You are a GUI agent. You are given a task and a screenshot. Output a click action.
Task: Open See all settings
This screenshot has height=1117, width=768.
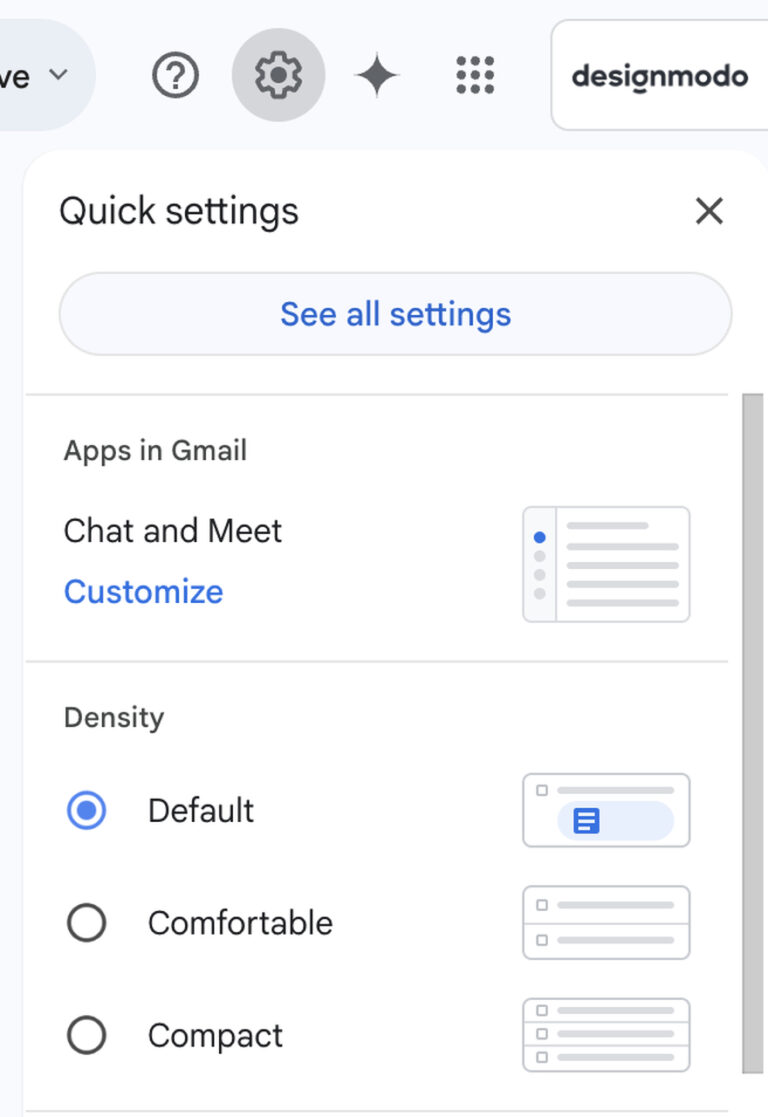394,313
